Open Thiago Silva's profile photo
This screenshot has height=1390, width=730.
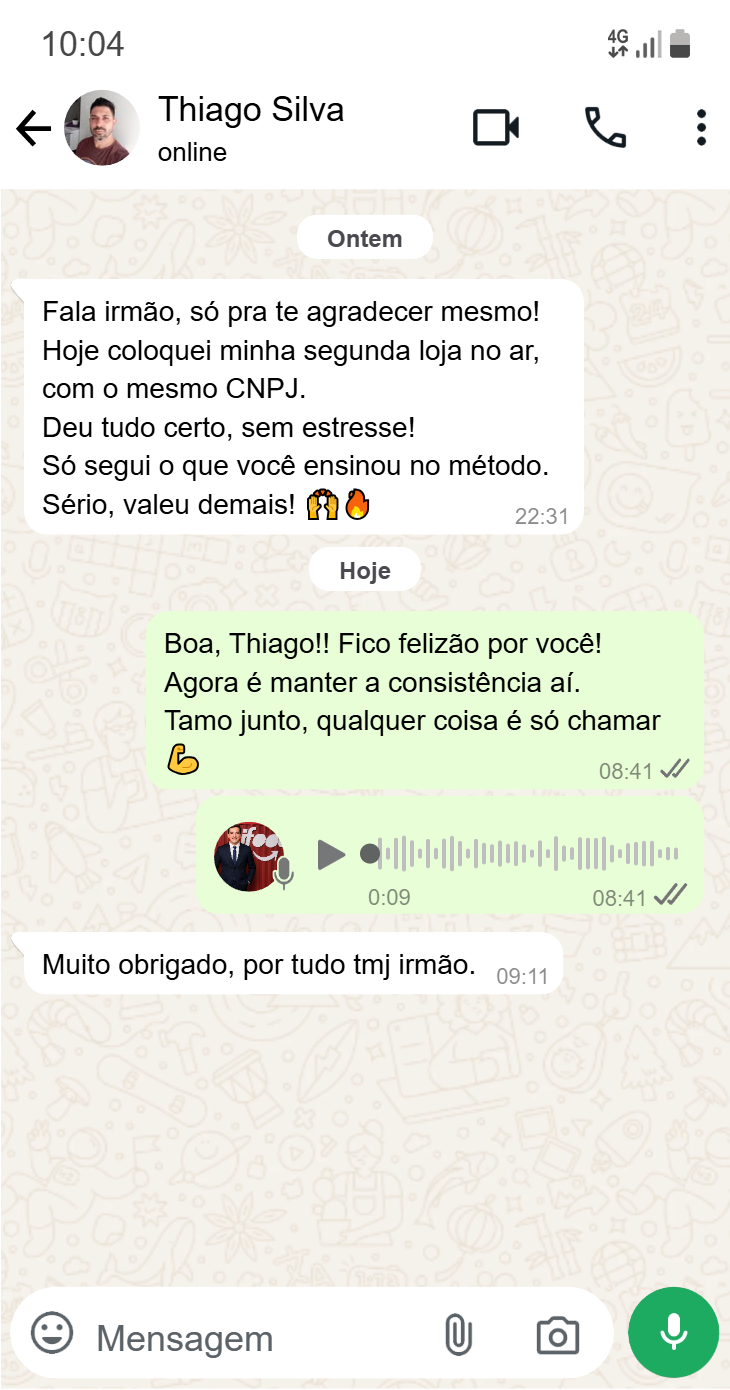click(x=101, y=128)
